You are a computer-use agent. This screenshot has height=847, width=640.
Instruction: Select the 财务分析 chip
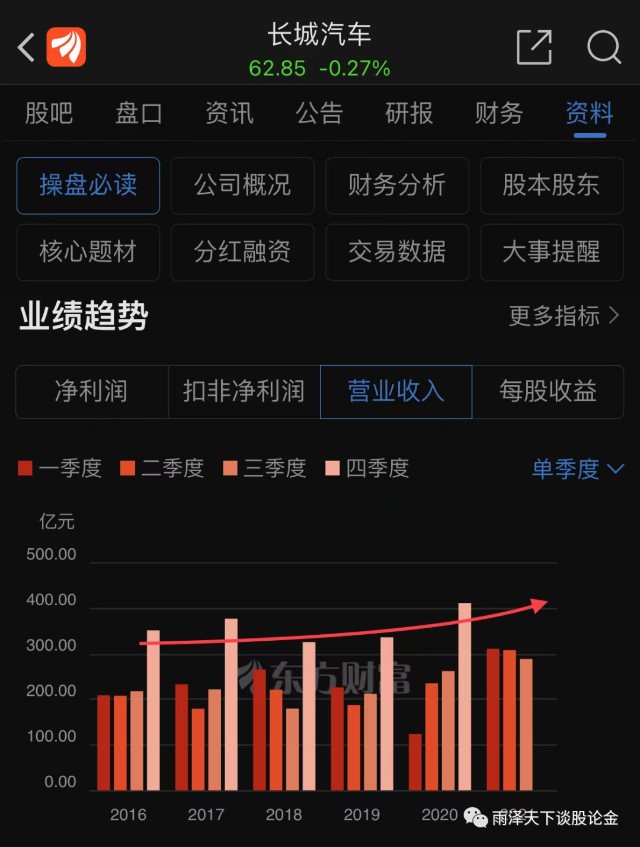[x=397, y=185]
